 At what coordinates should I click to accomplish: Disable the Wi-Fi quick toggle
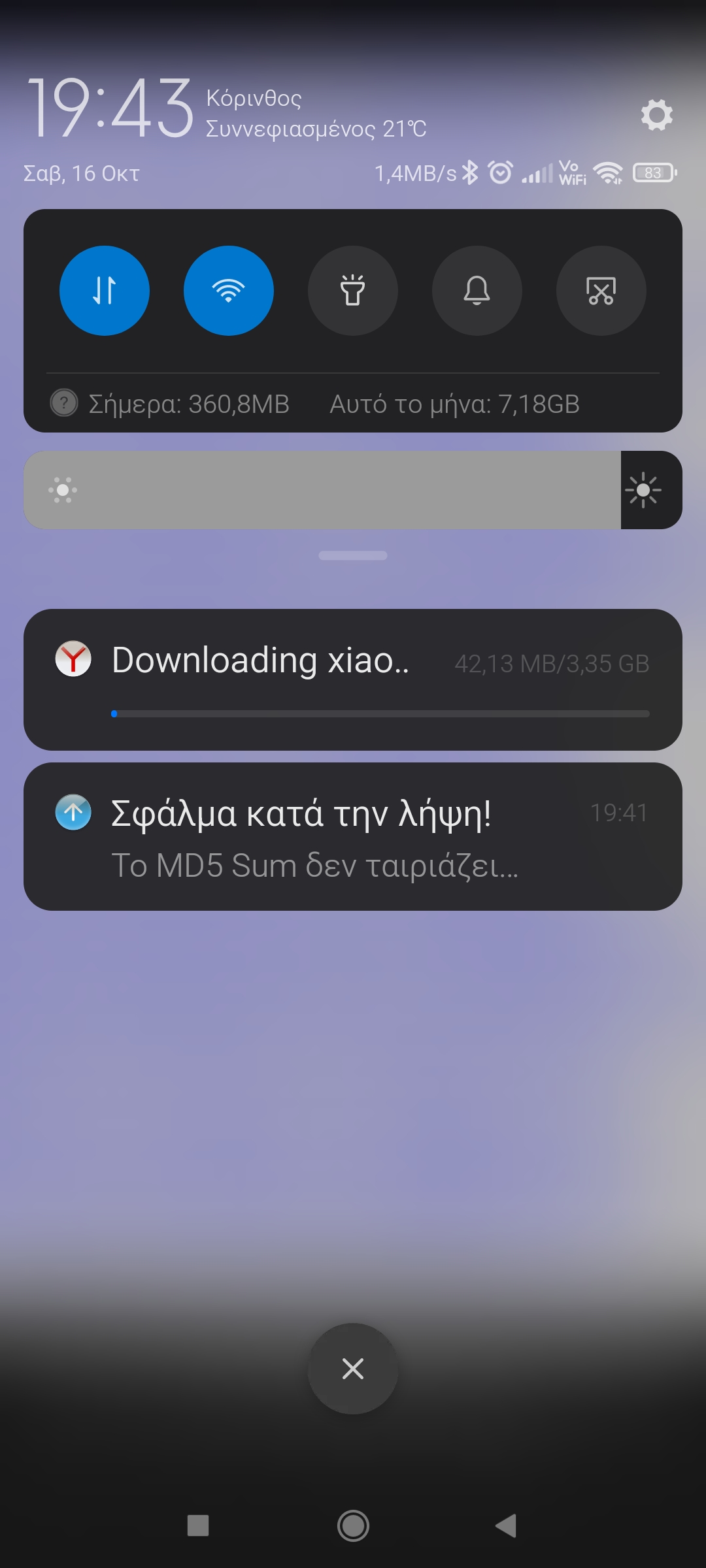[229, 291]
